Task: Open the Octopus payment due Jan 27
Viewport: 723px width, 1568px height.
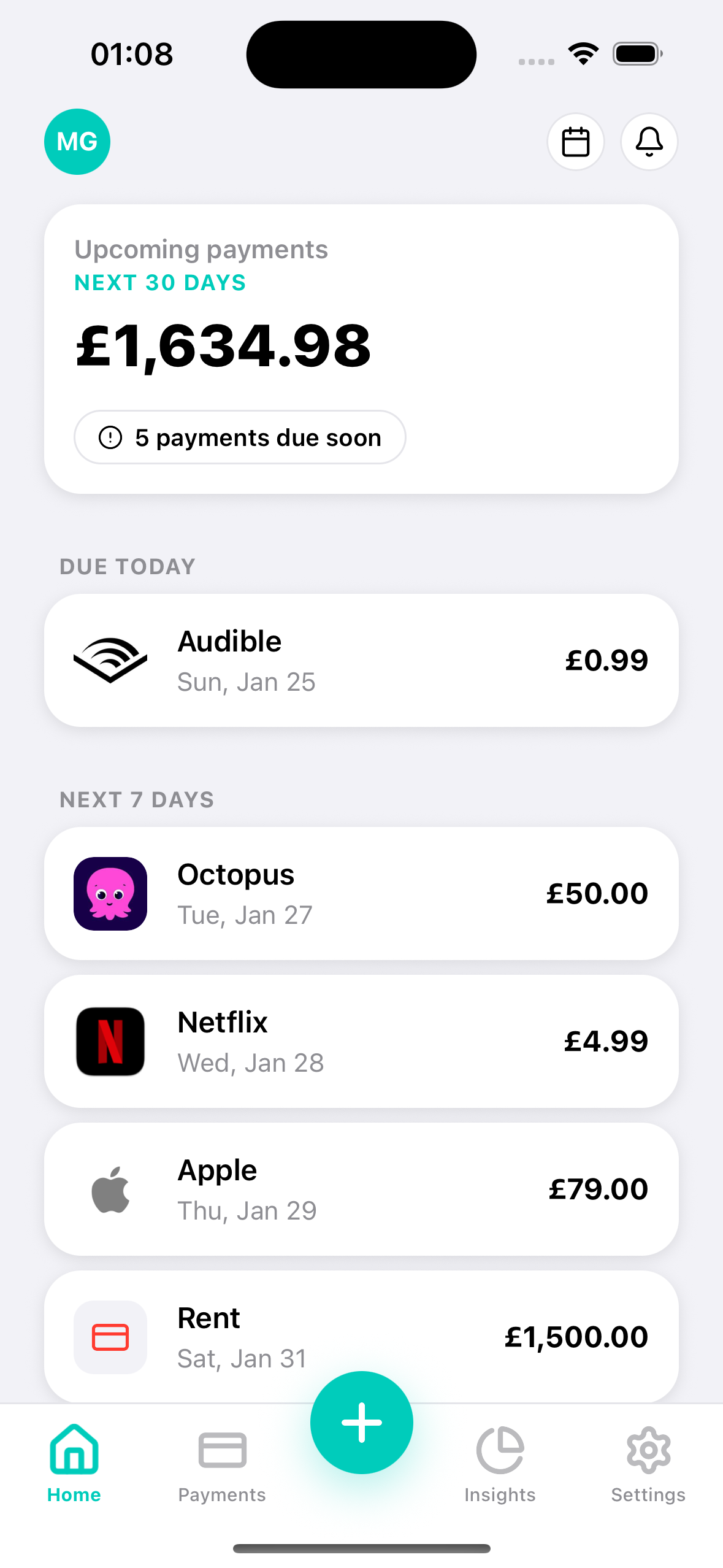Action: tap(361, 893)
